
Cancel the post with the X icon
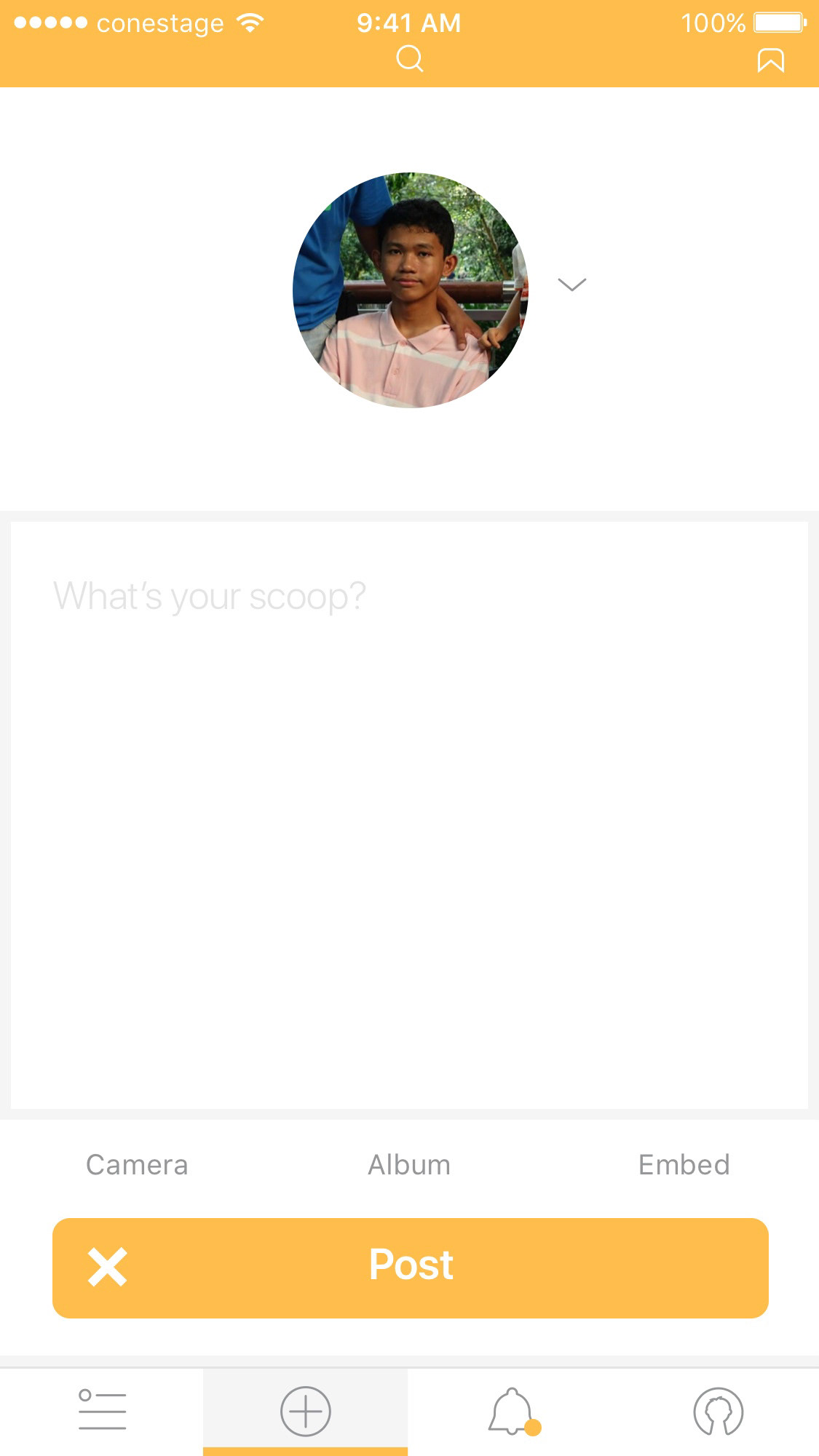tap(108, 1267)
